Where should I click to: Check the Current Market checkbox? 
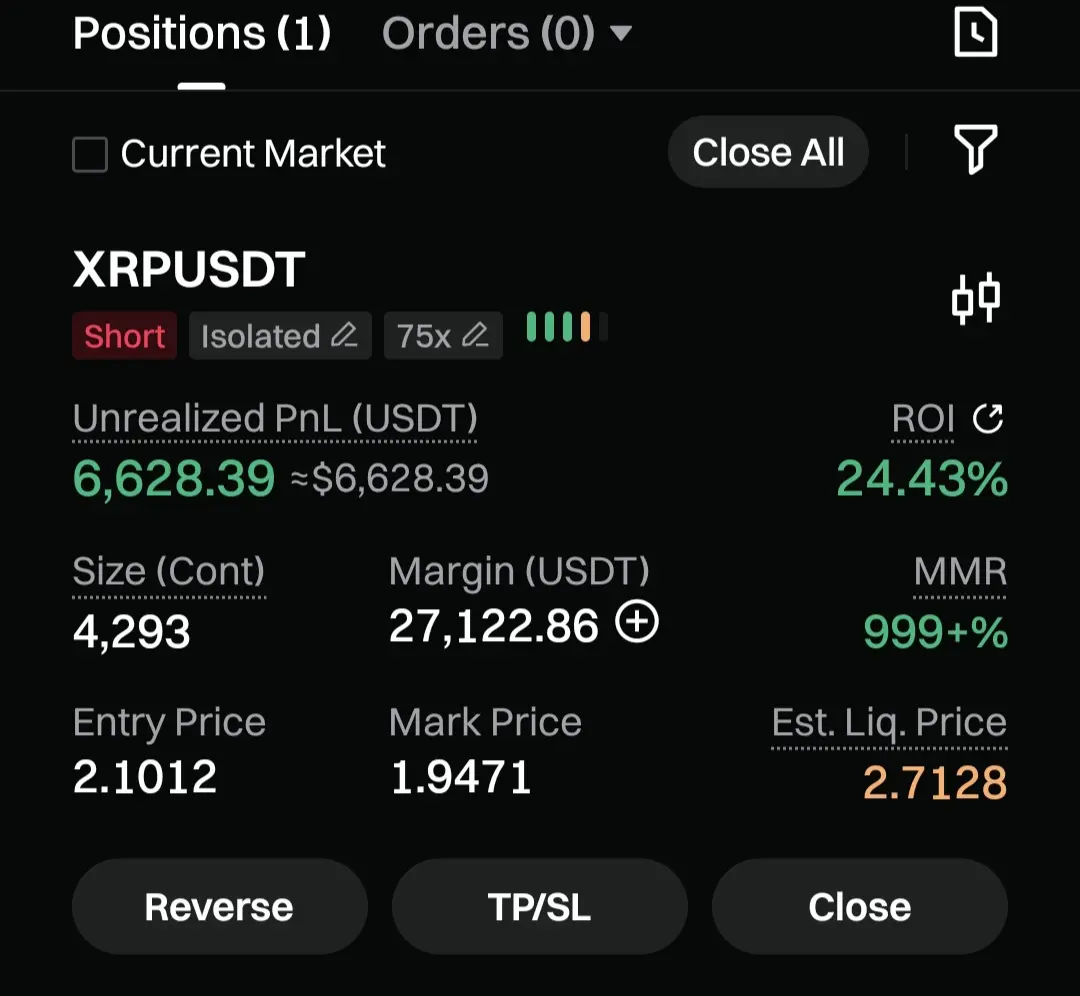(90, 155)
